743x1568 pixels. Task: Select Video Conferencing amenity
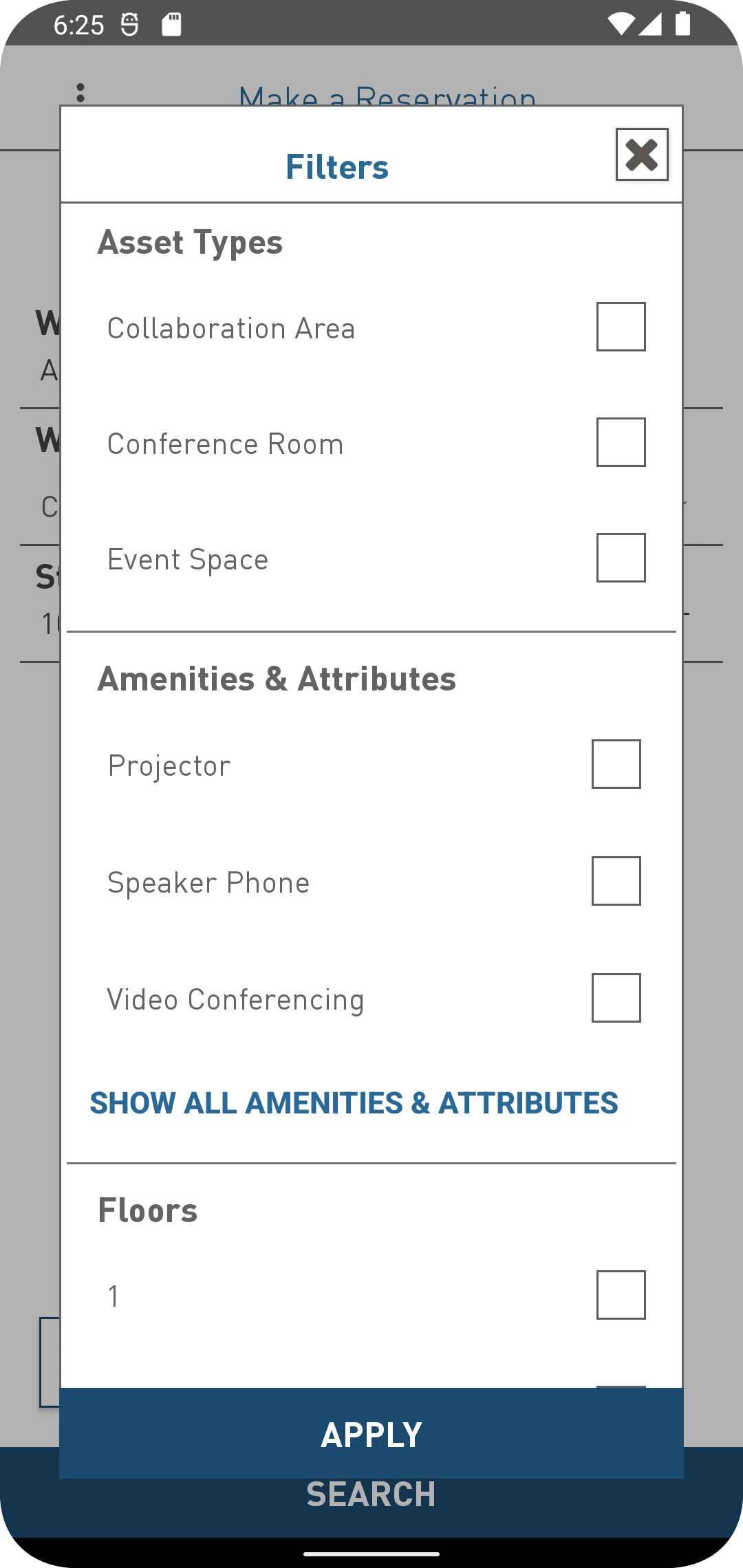[616, 998]
